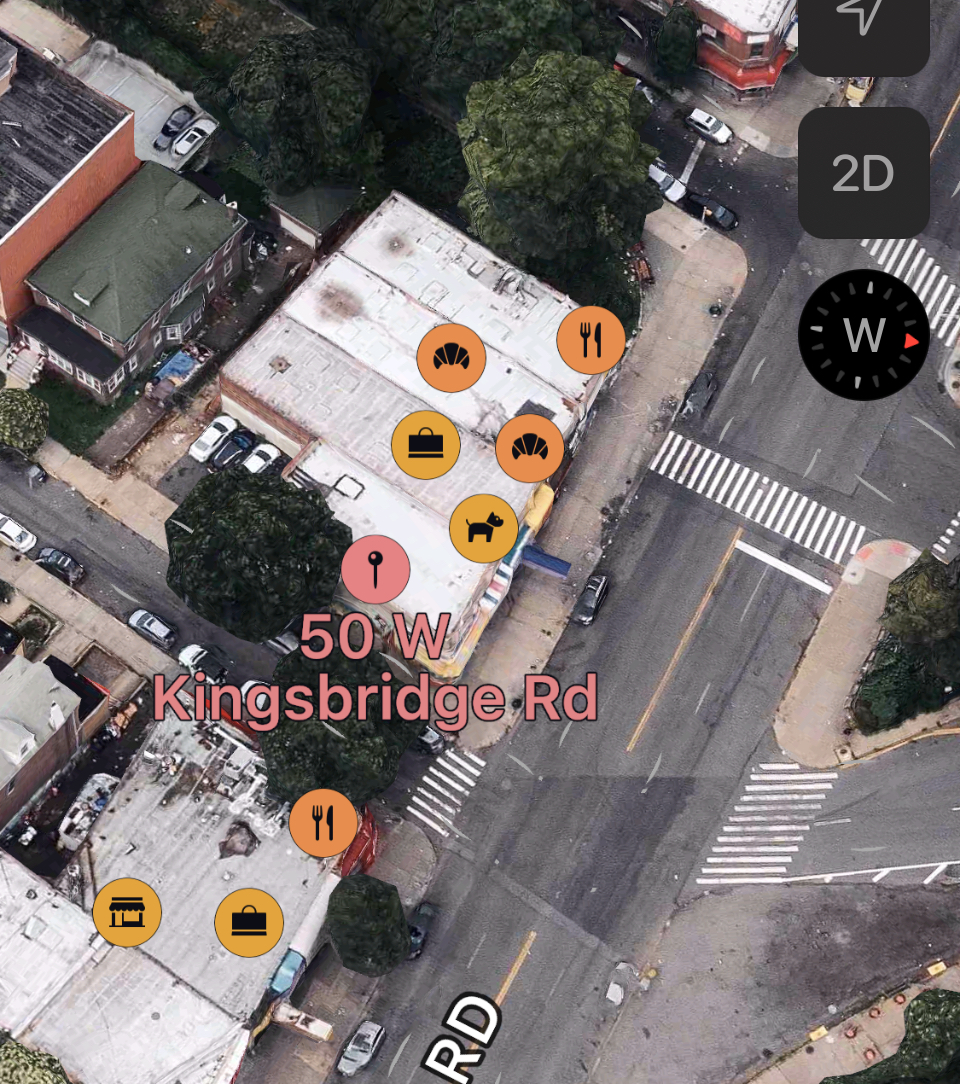Open the shopping bag marker beside the croissant markers
This screenshot has height=1084, width=960.
click(425, 445)
